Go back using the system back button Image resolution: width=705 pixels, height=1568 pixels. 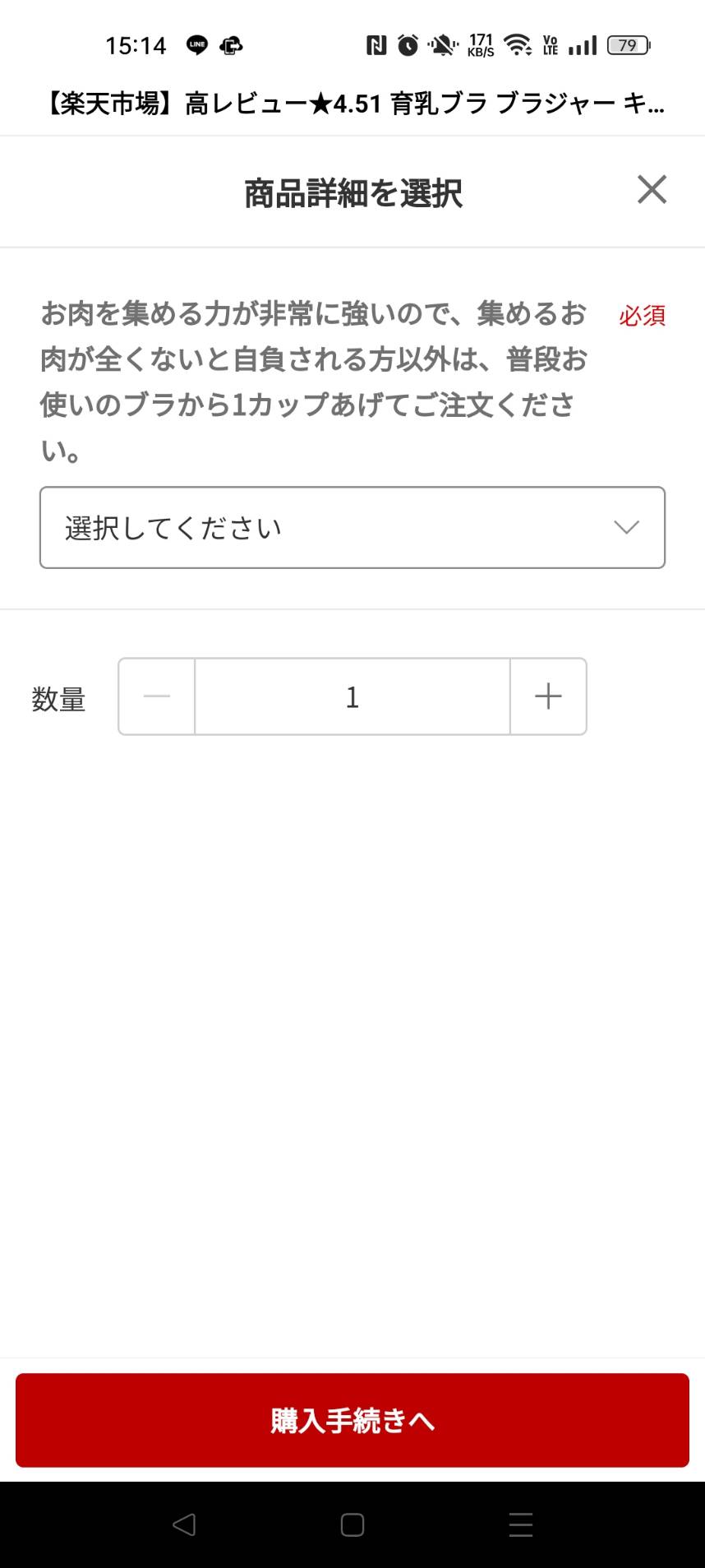click(x=184, y=1525)
